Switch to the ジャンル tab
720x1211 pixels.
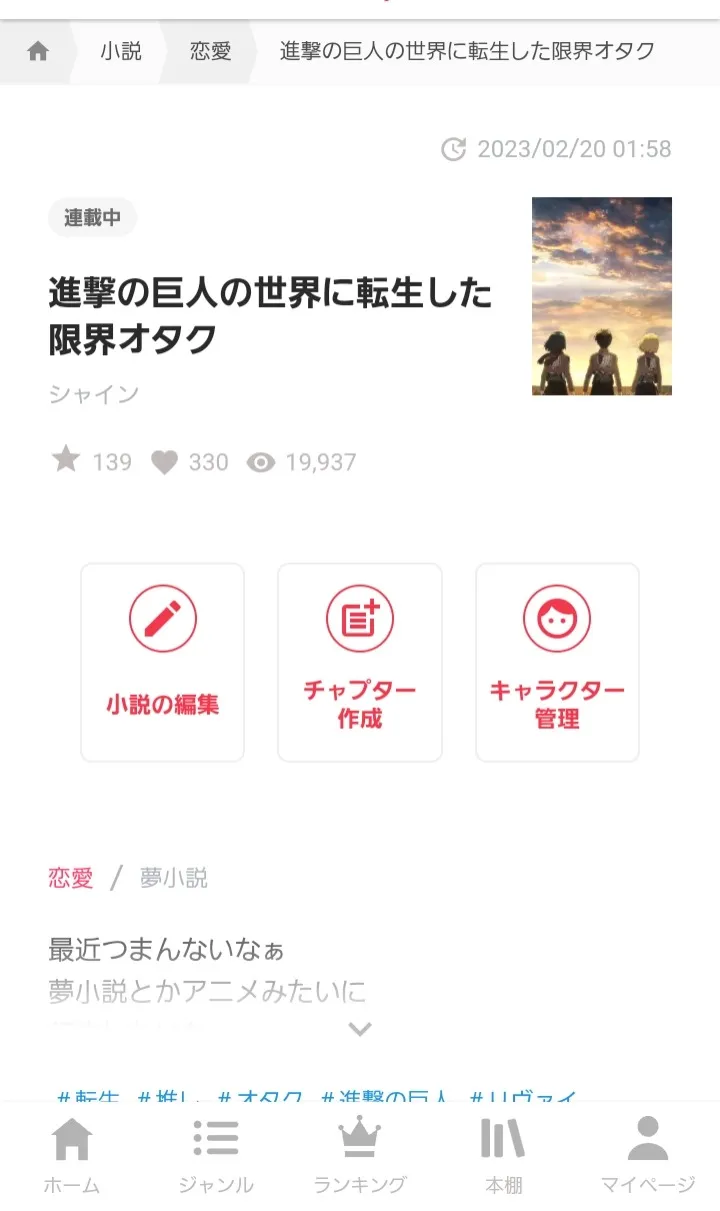[x=216, y=1156]
